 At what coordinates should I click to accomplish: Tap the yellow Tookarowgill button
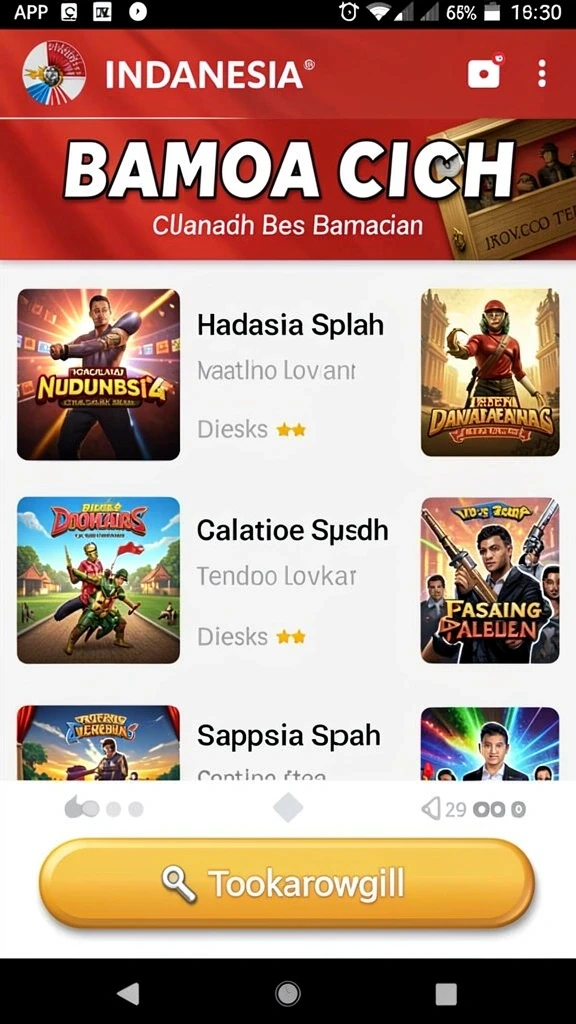coord(287,884)
